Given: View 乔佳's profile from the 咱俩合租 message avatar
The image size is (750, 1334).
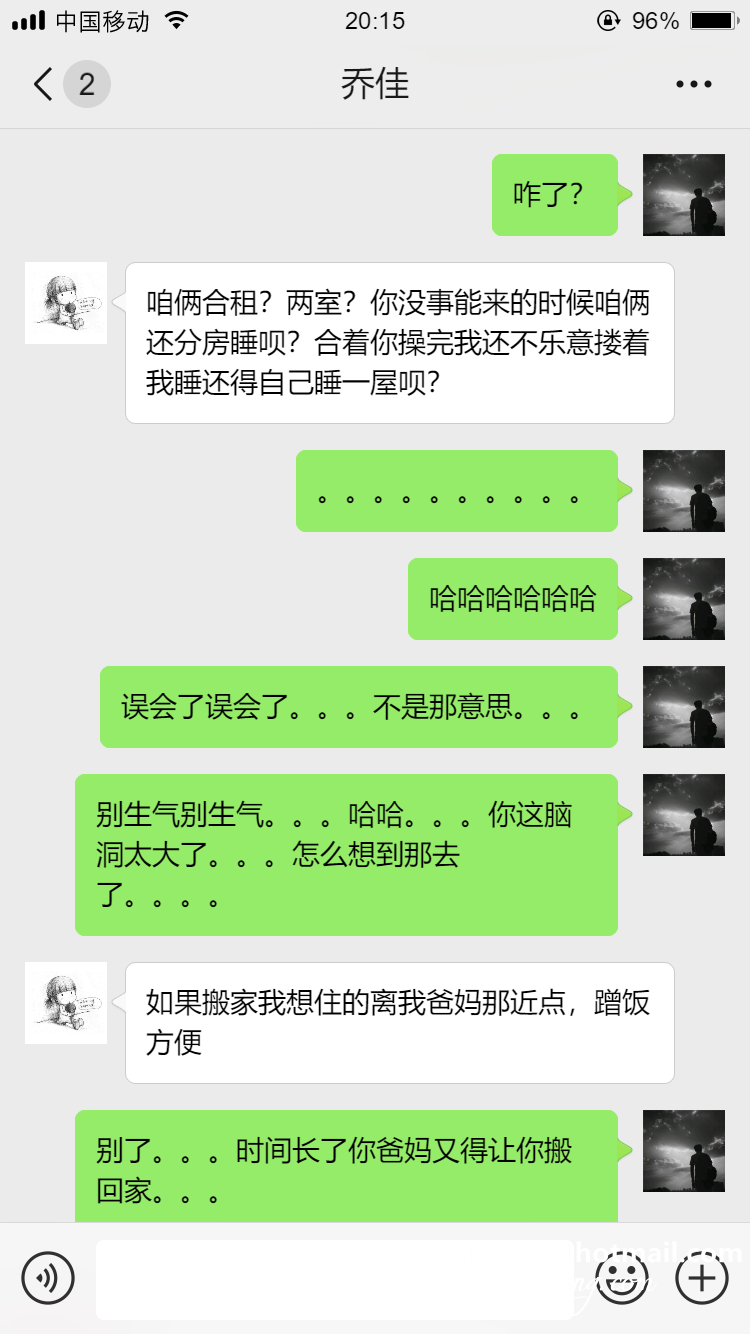Looking at the screenshot, I should (66, 303).
